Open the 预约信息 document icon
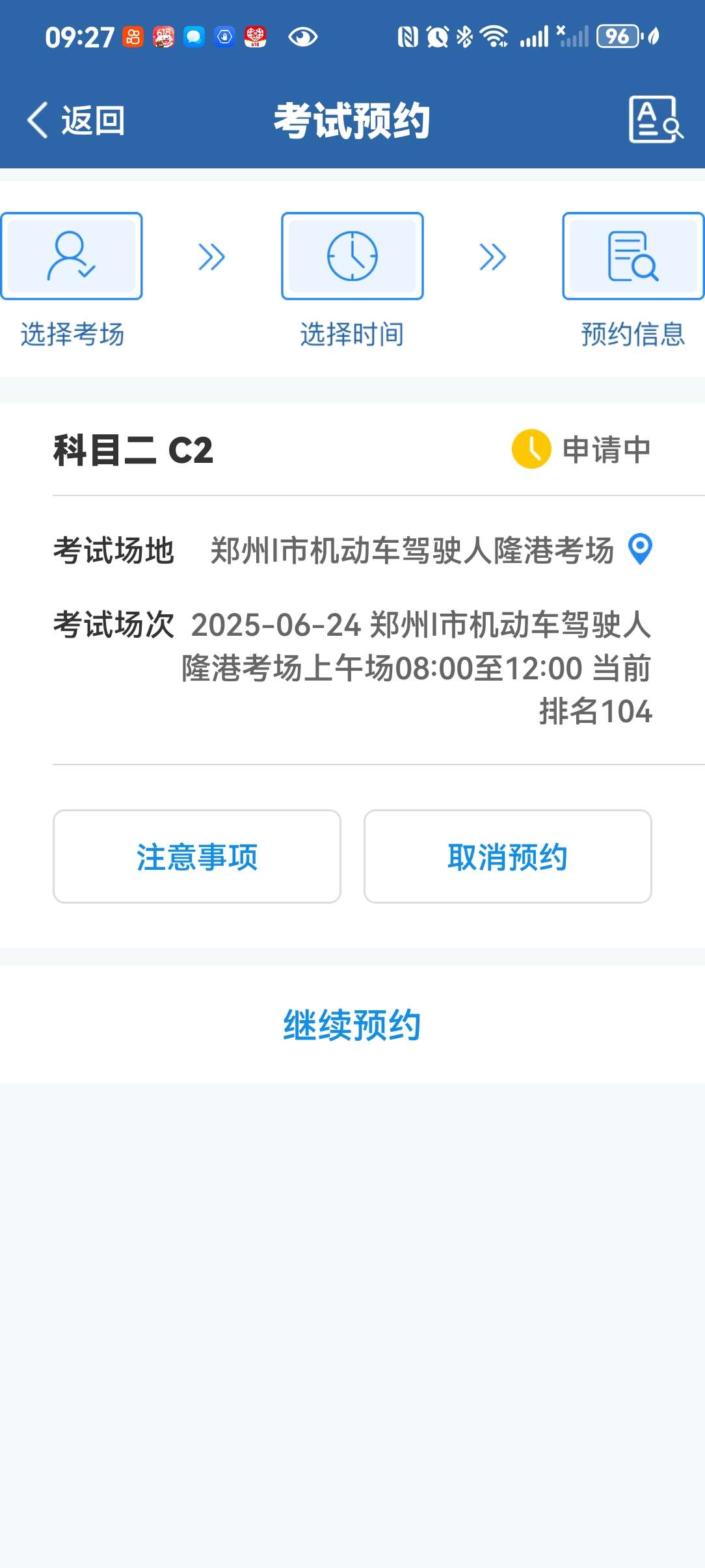Screen dimensions: 705x1568 [x=632, y=256]
